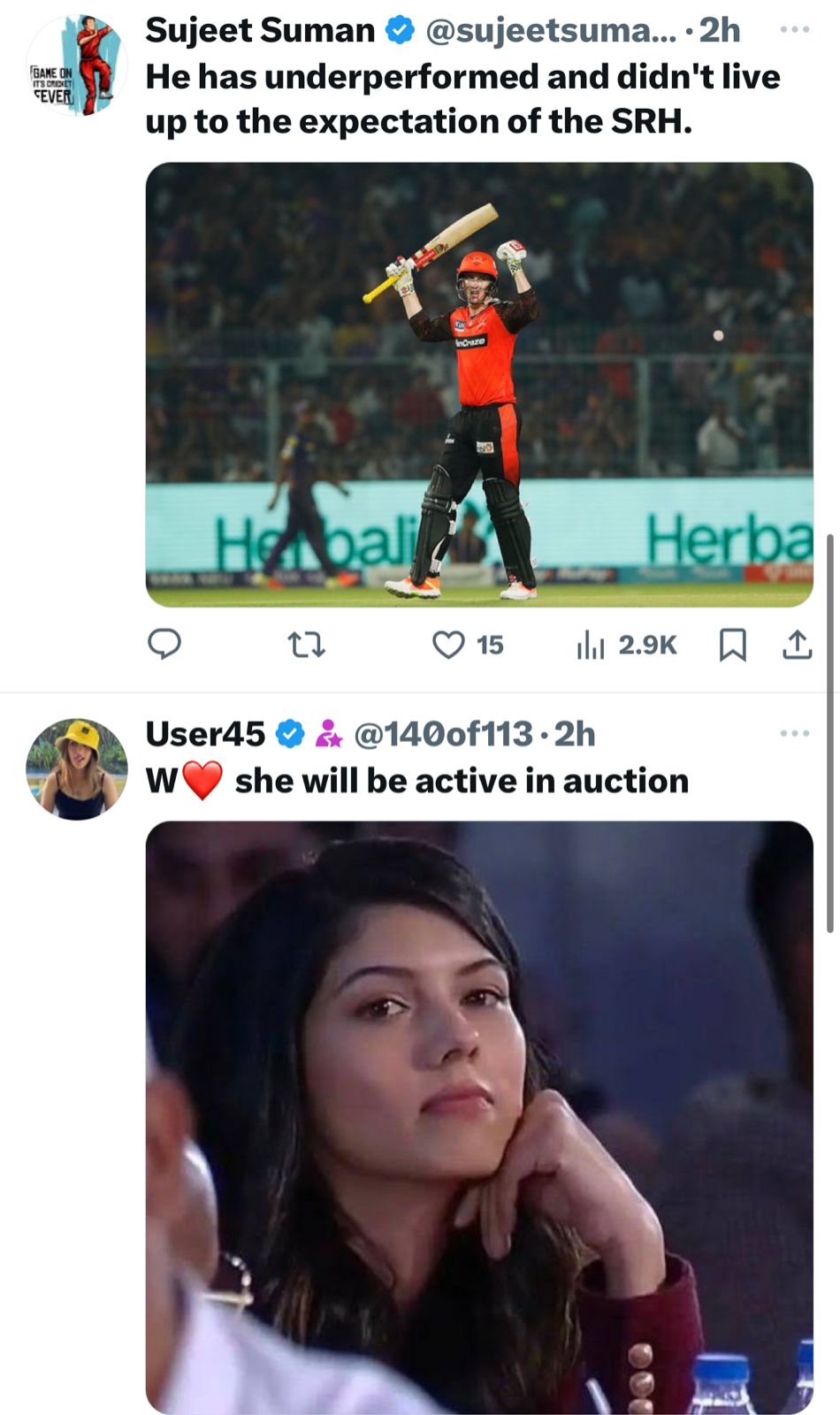Bookmark Sujeet Suman's post

tap(732, 645)
